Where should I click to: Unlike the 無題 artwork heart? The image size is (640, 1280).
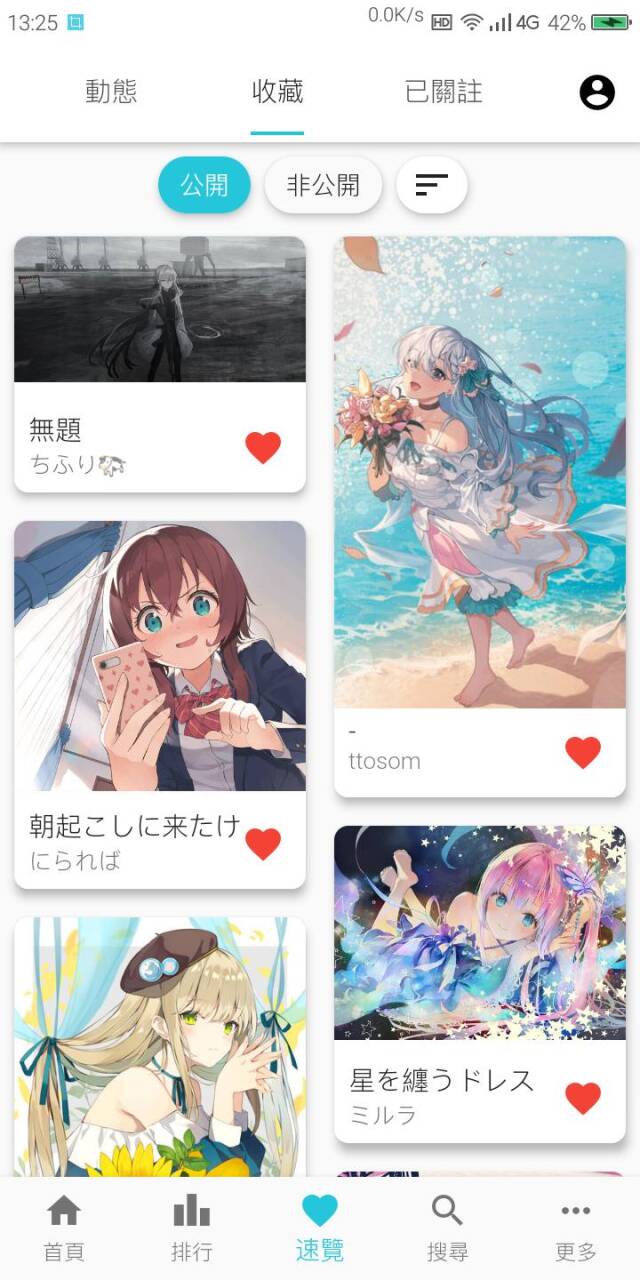tap(263, 447)
